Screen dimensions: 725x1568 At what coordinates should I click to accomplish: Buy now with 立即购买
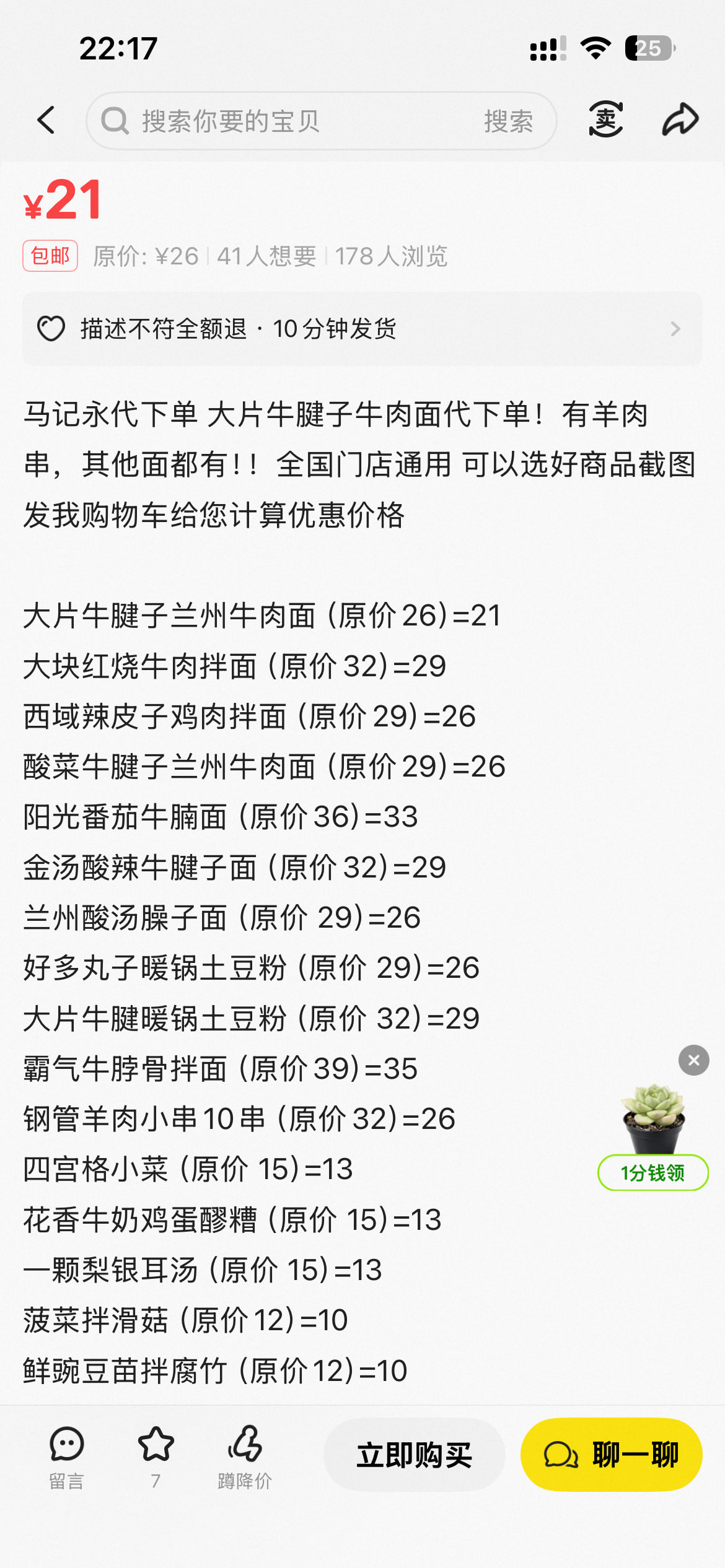[414, 1455]
